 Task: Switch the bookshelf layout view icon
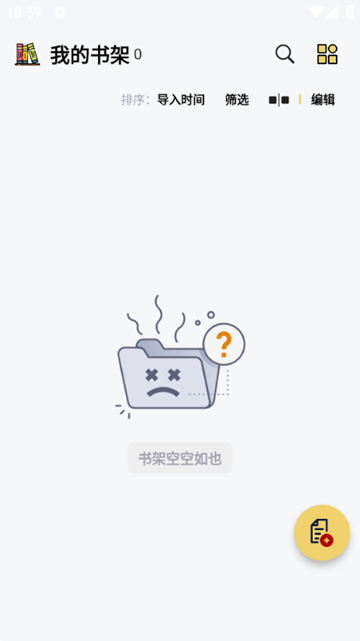279,100
